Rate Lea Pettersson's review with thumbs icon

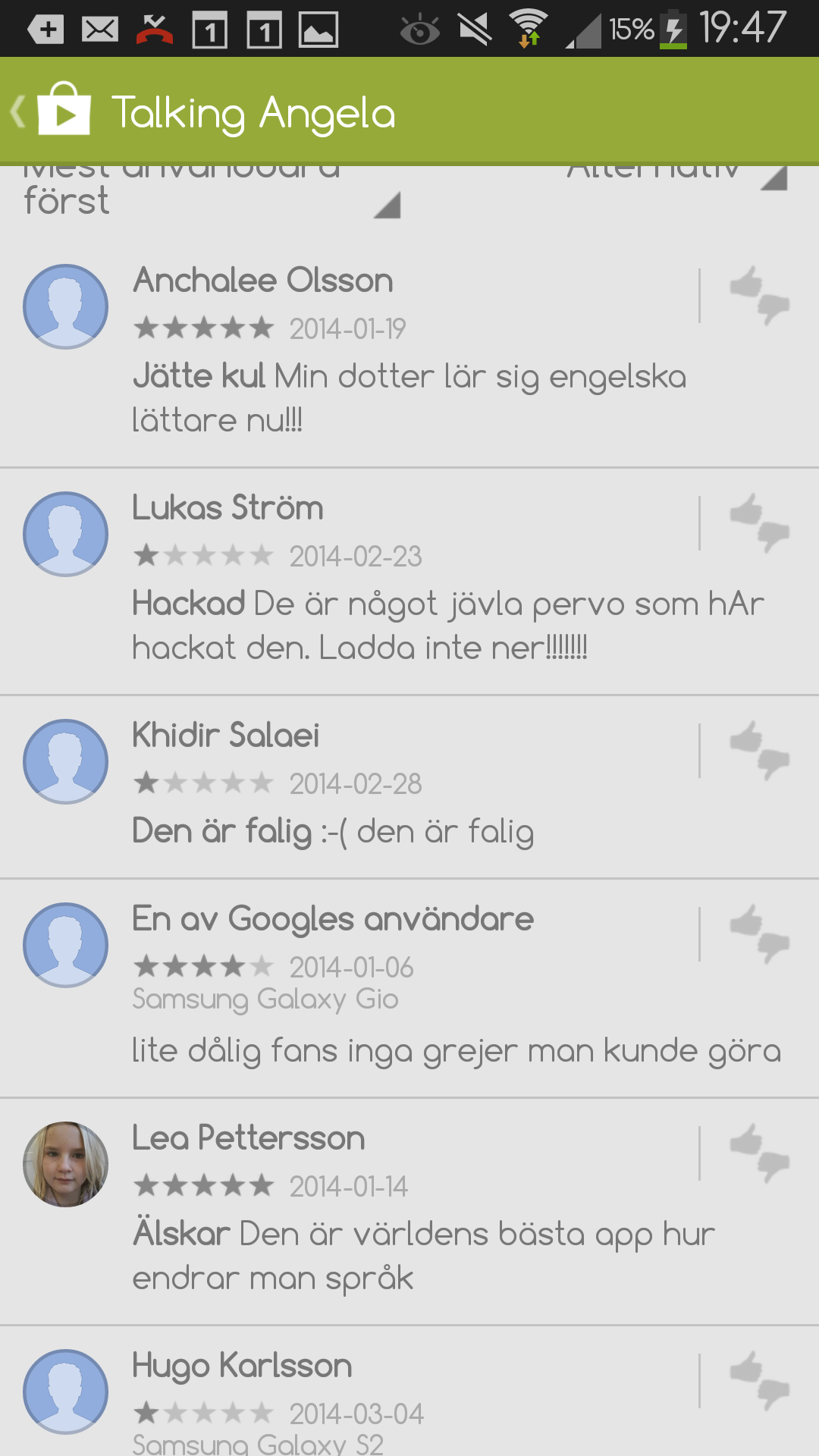(759, 1153)
